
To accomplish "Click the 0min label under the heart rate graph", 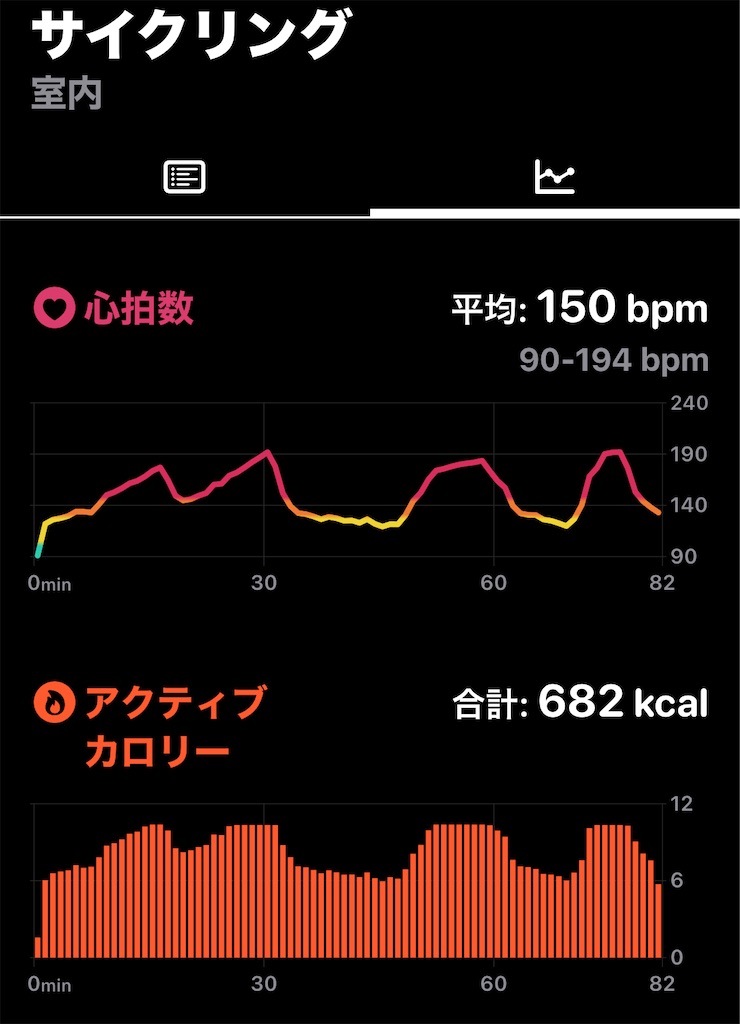I will (x=50, y=581).
